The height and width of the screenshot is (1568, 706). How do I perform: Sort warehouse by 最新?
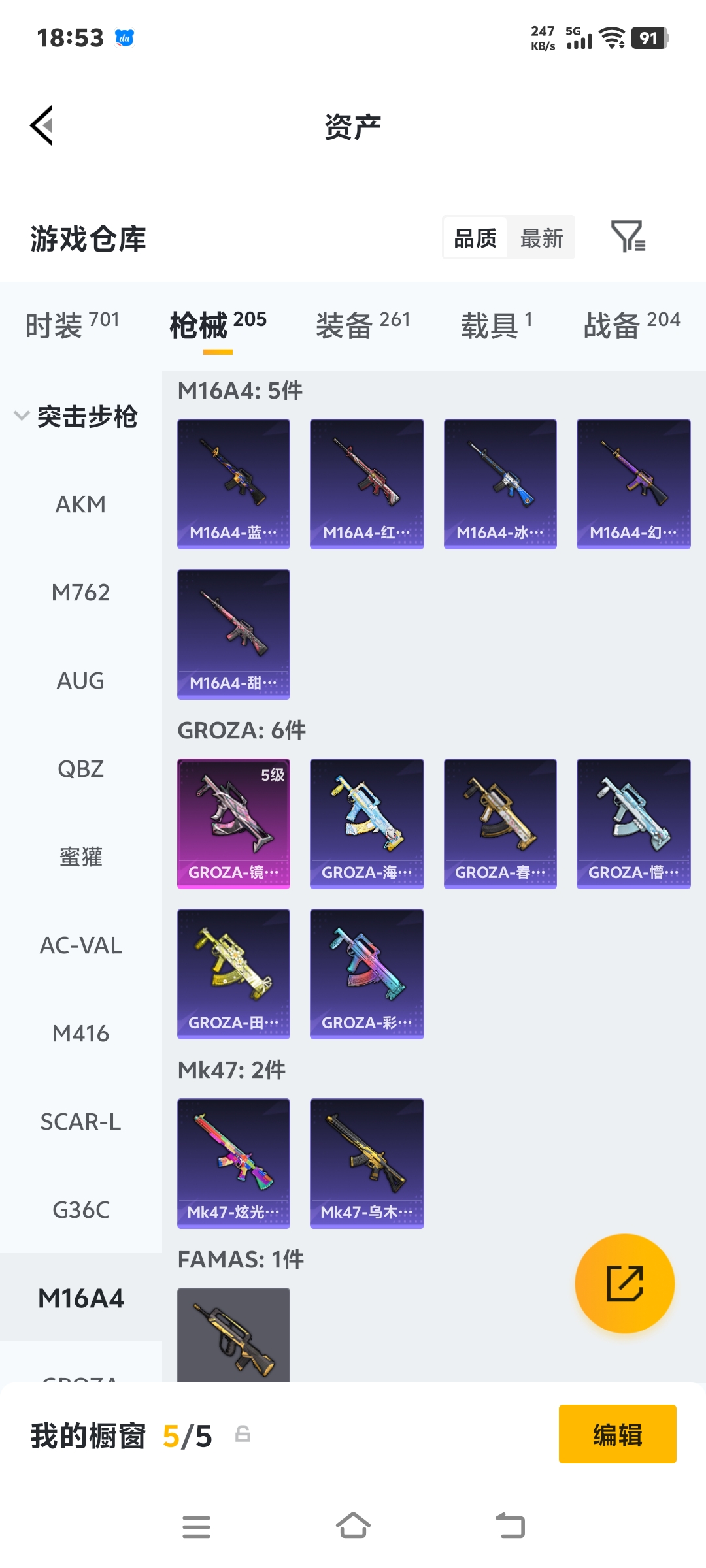(x=541, y=238)
